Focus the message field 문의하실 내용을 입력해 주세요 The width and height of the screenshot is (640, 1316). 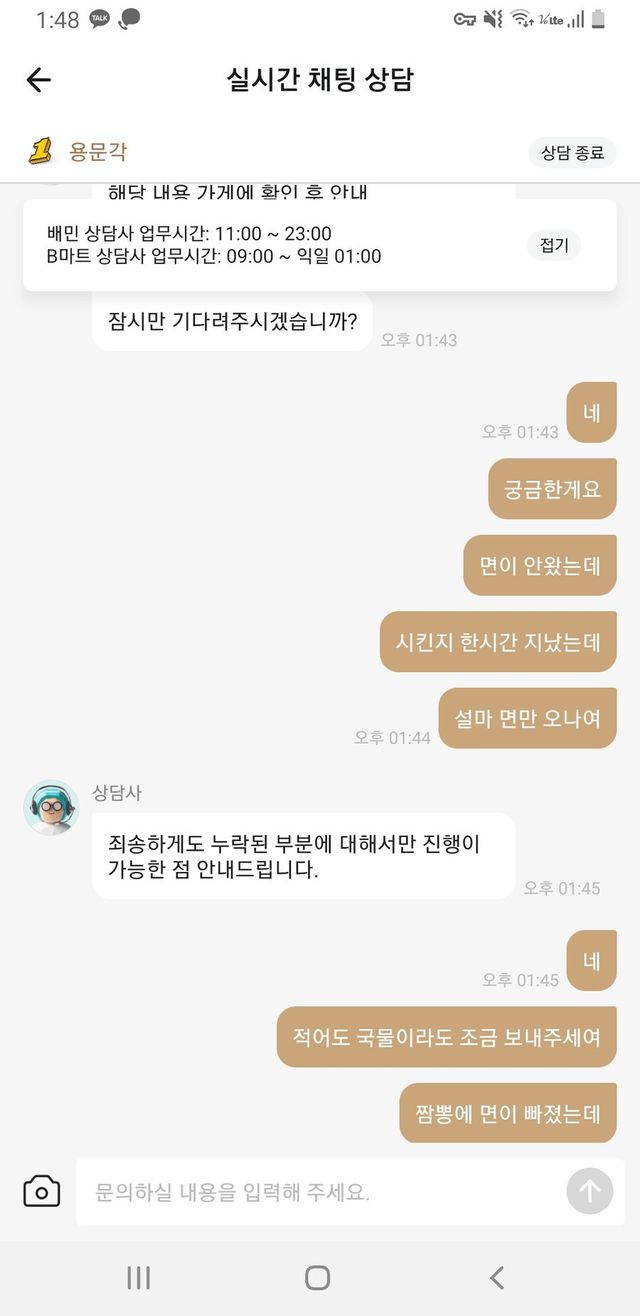tap(320, 1192)
